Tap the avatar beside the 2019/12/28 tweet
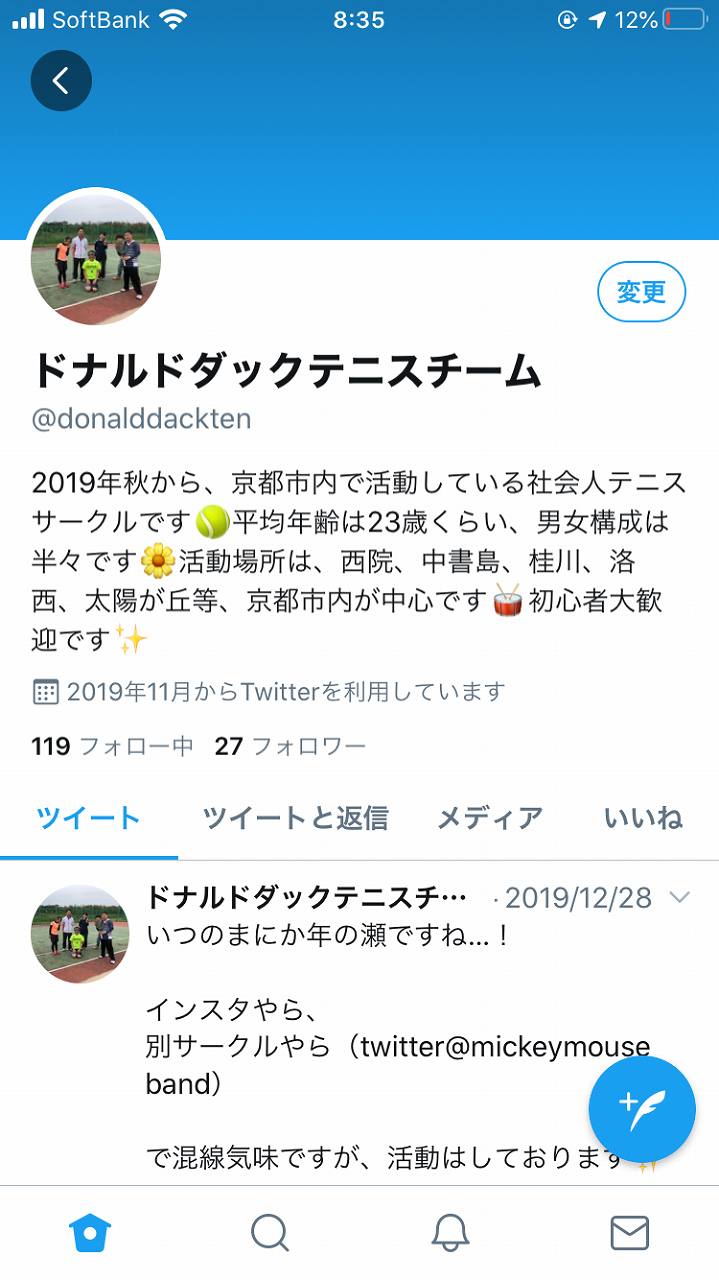 click(80, 933)
